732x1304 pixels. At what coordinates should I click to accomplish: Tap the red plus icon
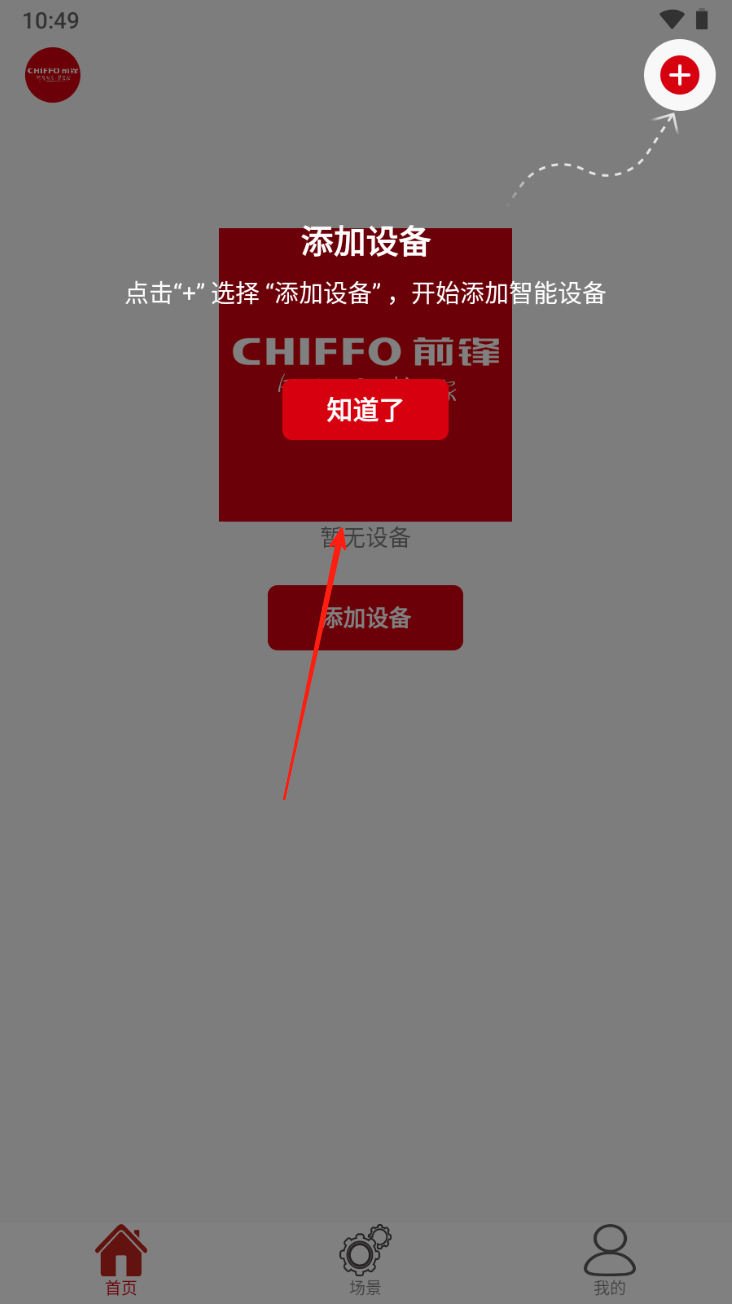680,75
